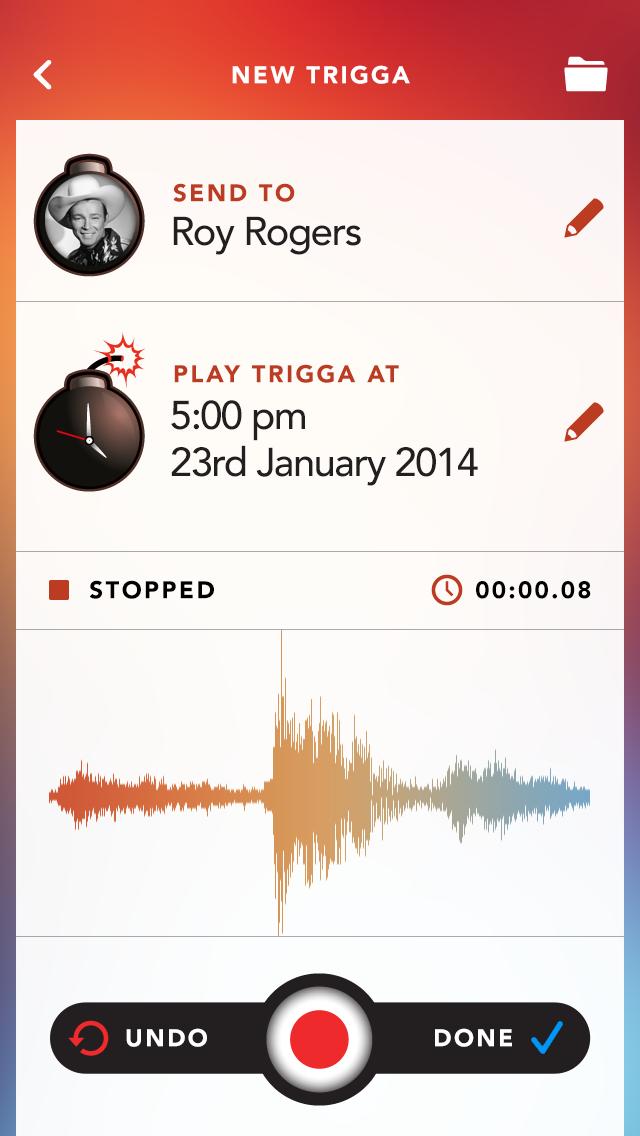Viewport: 640px width, 1136px height.
Task: Start recording with the red record button
Action: pos(319,1038)
